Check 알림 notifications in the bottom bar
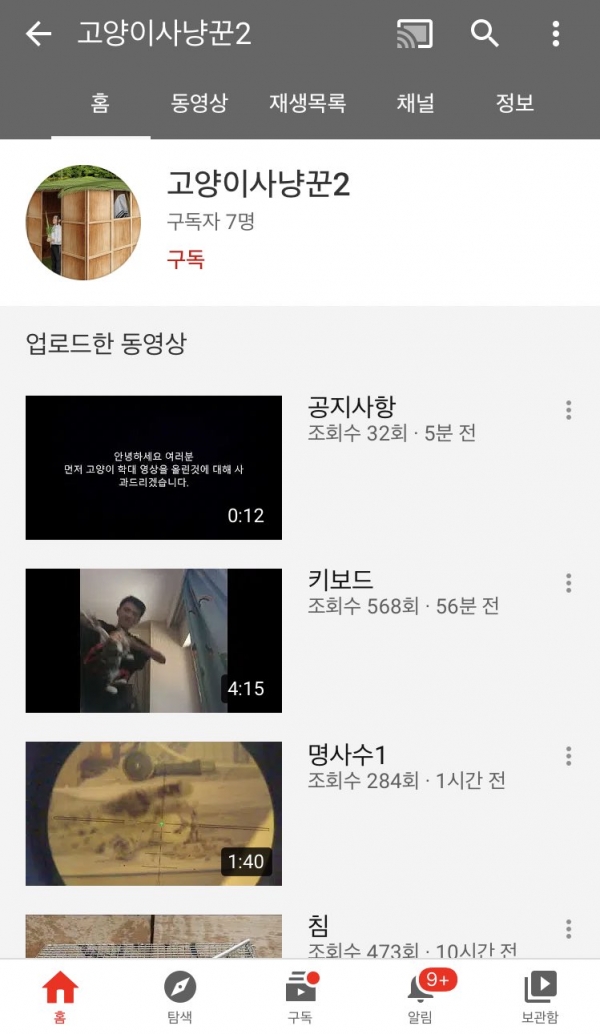This screenshot has height=1034, width=600. click(420, 997)
